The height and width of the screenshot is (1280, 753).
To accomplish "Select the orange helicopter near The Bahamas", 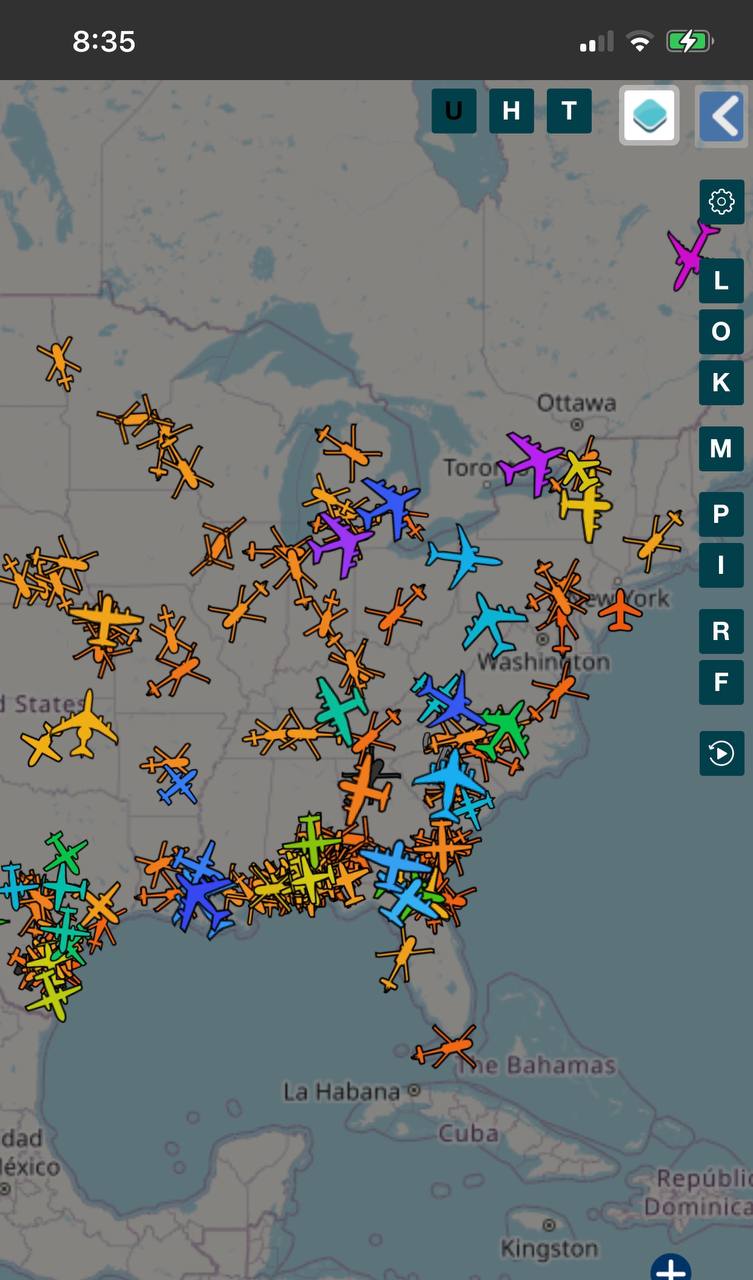I will 446,1047.
